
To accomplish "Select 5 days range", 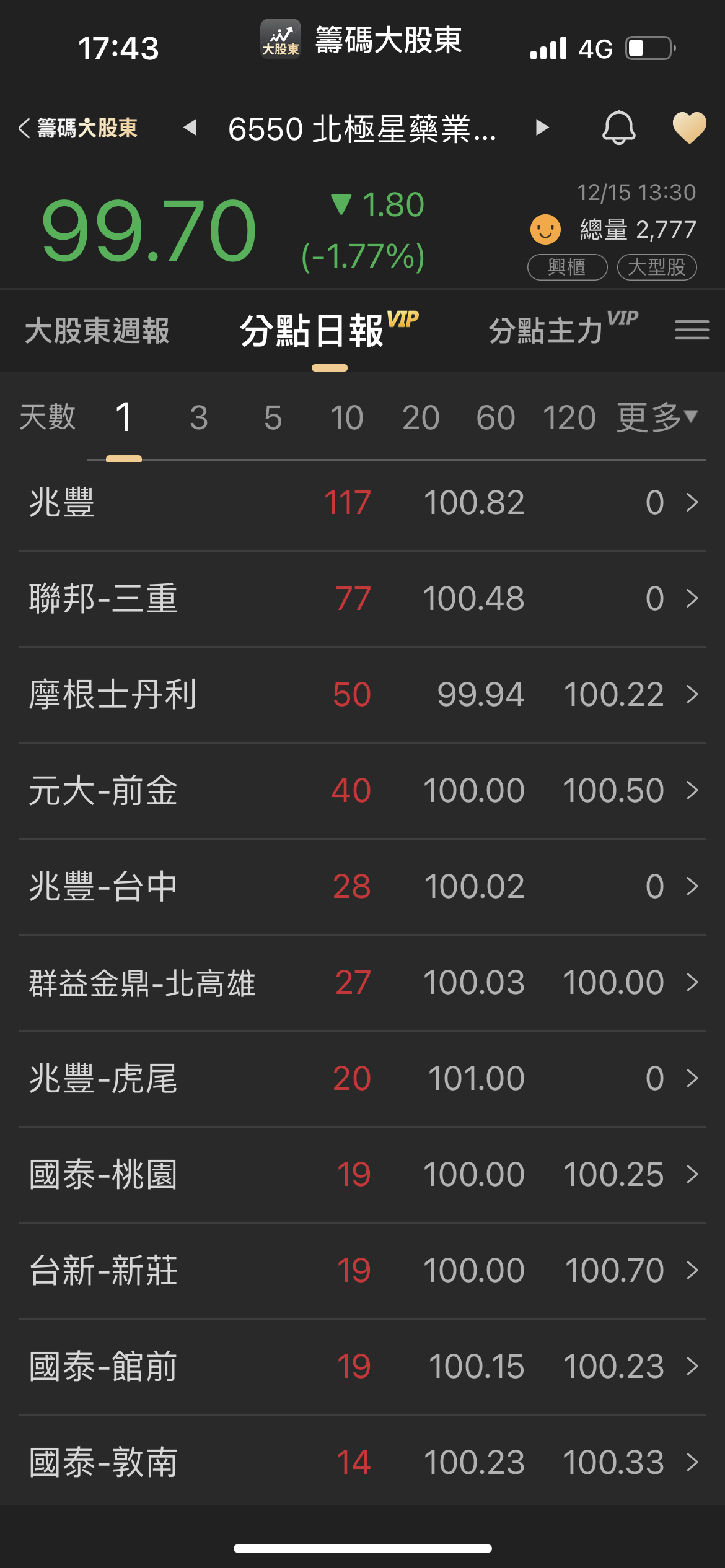I will click(273, 417).
